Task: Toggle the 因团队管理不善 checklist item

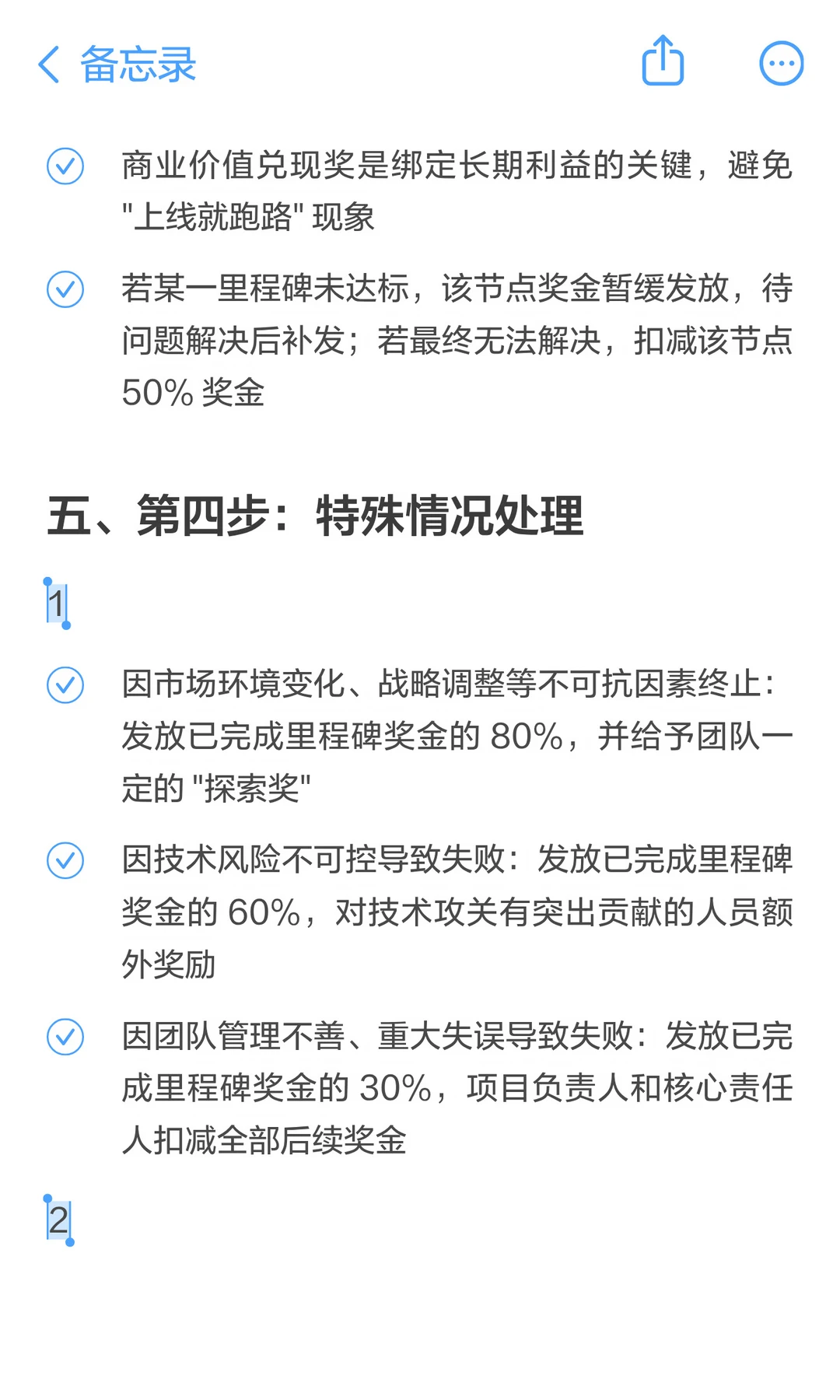Action: (x=65, y=1037)
